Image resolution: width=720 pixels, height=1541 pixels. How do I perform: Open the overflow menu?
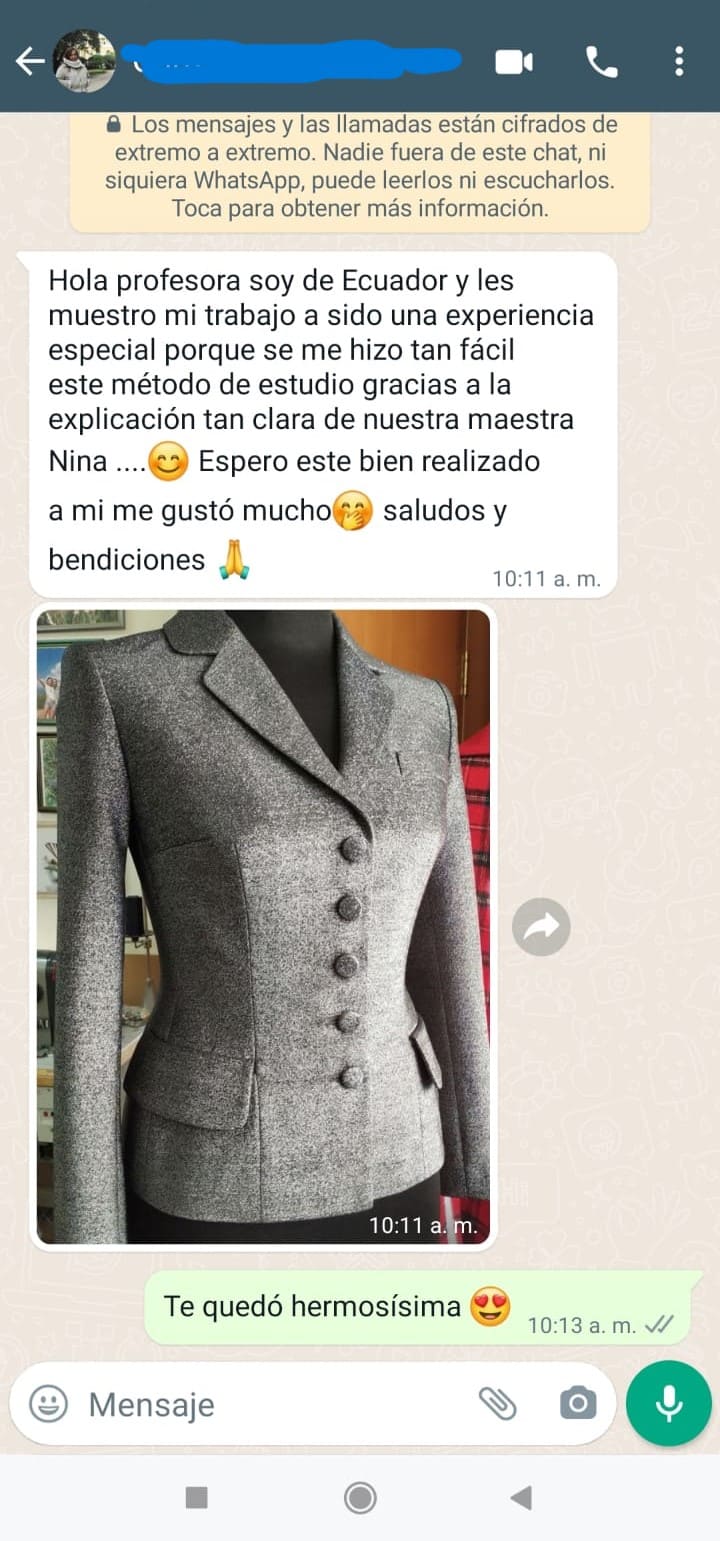(679, 62)
